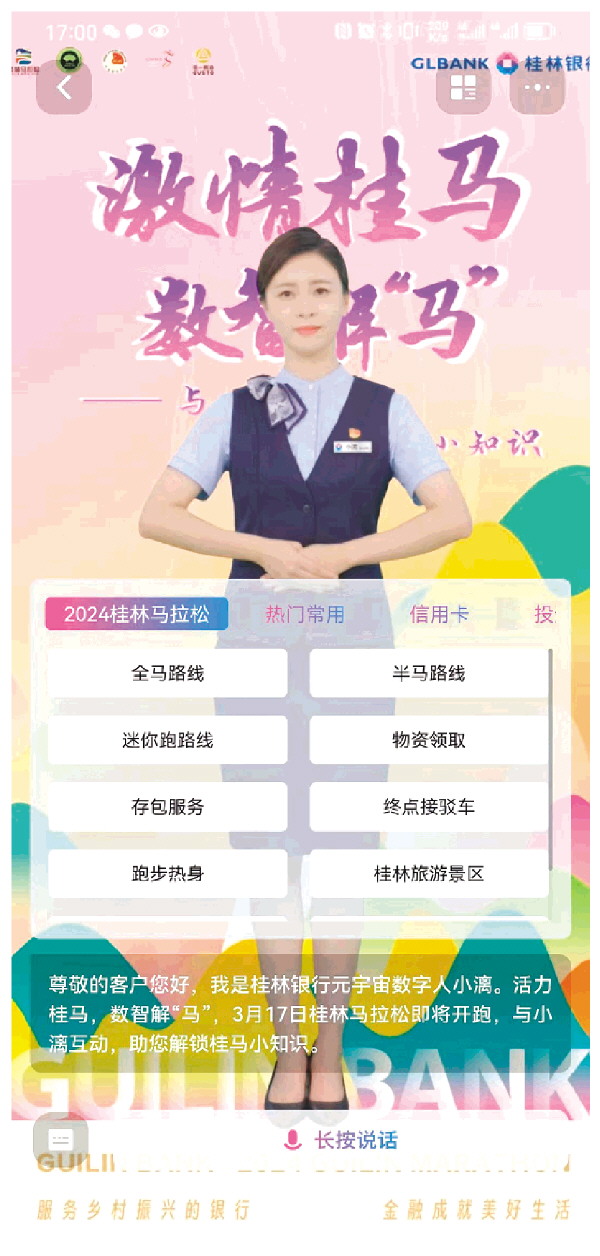Tap the 跑步热身 button
Viewport: 600px width, 1256px height.
click(168, 874)
